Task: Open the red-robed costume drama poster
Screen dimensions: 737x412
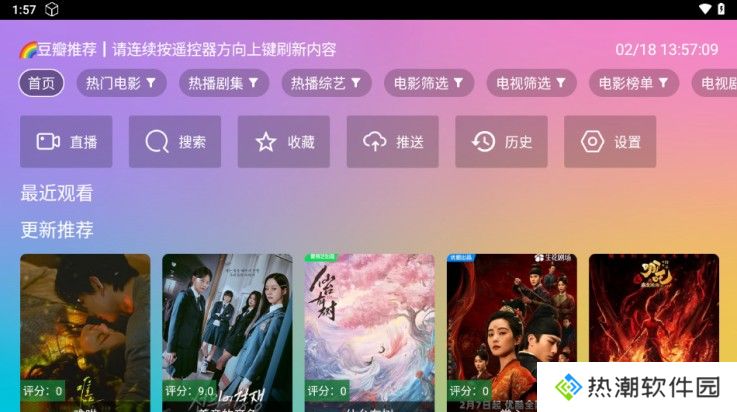Action: [512, 320]
